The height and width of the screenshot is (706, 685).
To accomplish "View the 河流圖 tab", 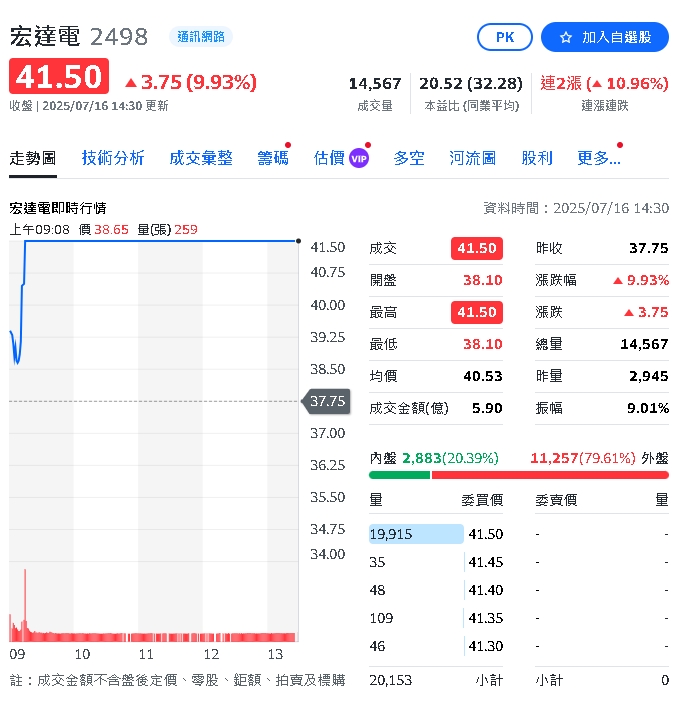I will point(473,158).
